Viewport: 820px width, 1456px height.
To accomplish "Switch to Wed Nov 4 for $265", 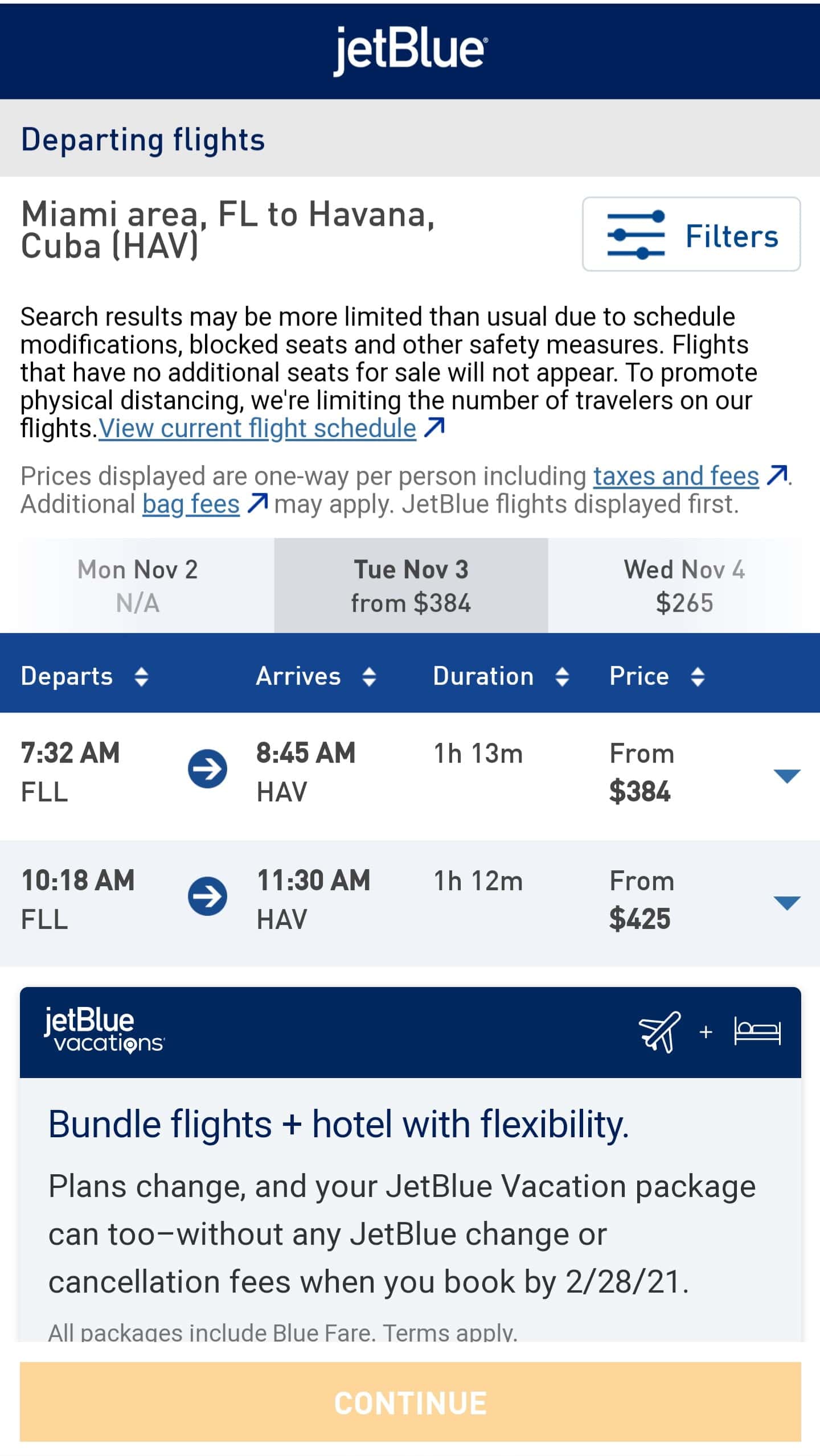I will [x=684, y=585].
